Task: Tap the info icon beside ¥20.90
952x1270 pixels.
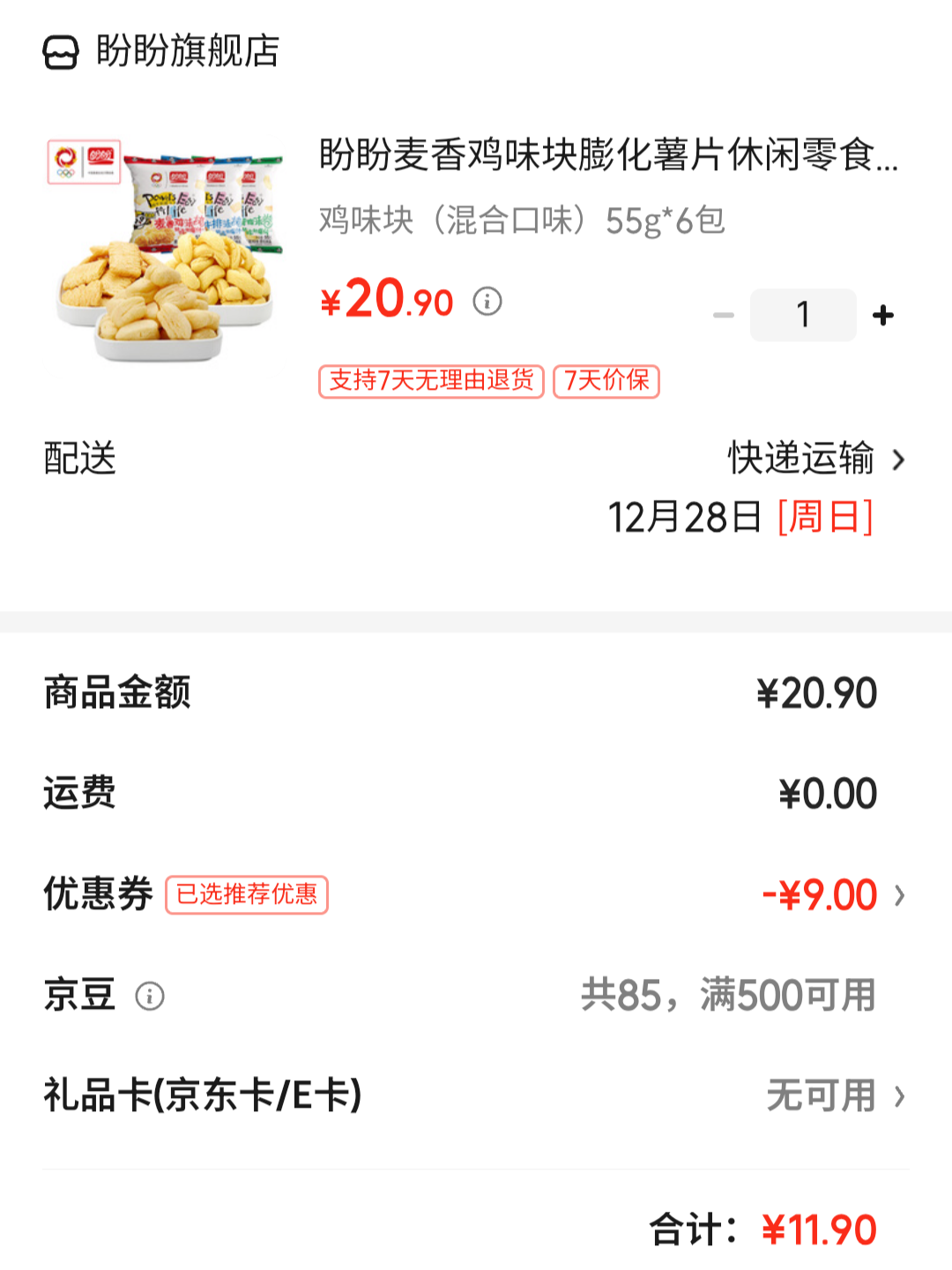Action: tap(486, 302)
